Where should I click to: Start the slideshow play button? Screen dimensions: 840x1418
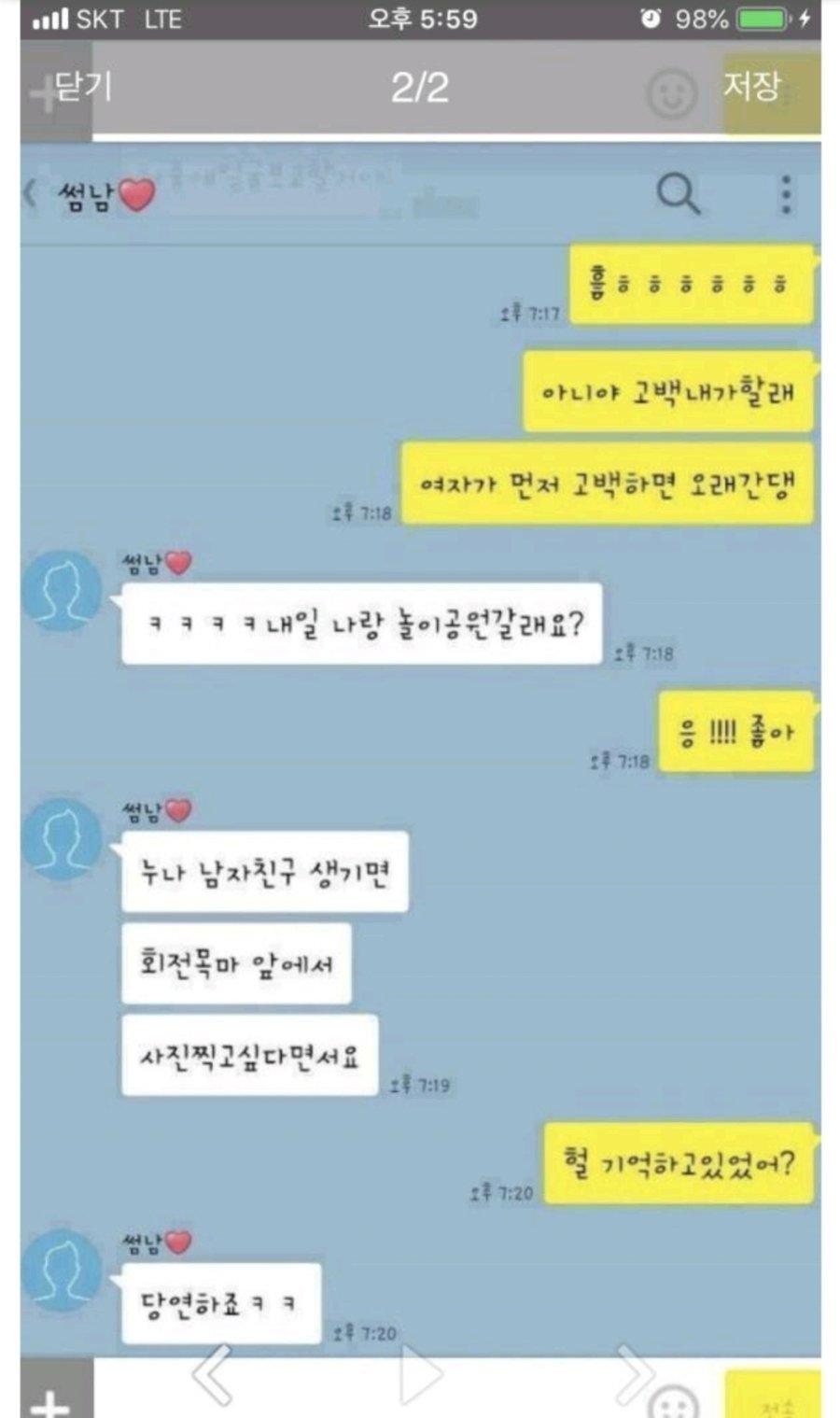point(419,1374)
